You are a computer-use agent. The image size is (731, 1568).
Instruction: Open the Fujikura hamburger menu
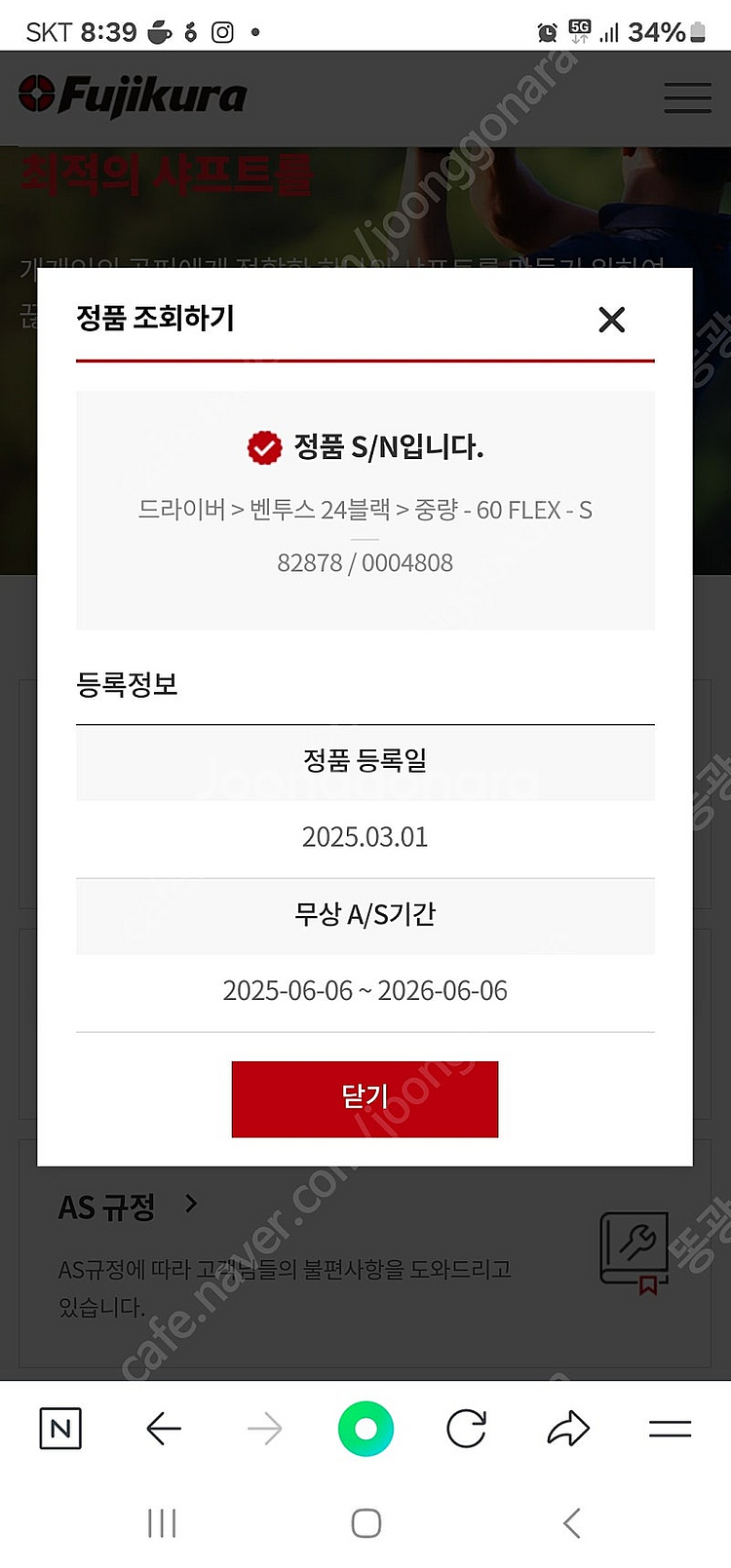click(687, 96)
